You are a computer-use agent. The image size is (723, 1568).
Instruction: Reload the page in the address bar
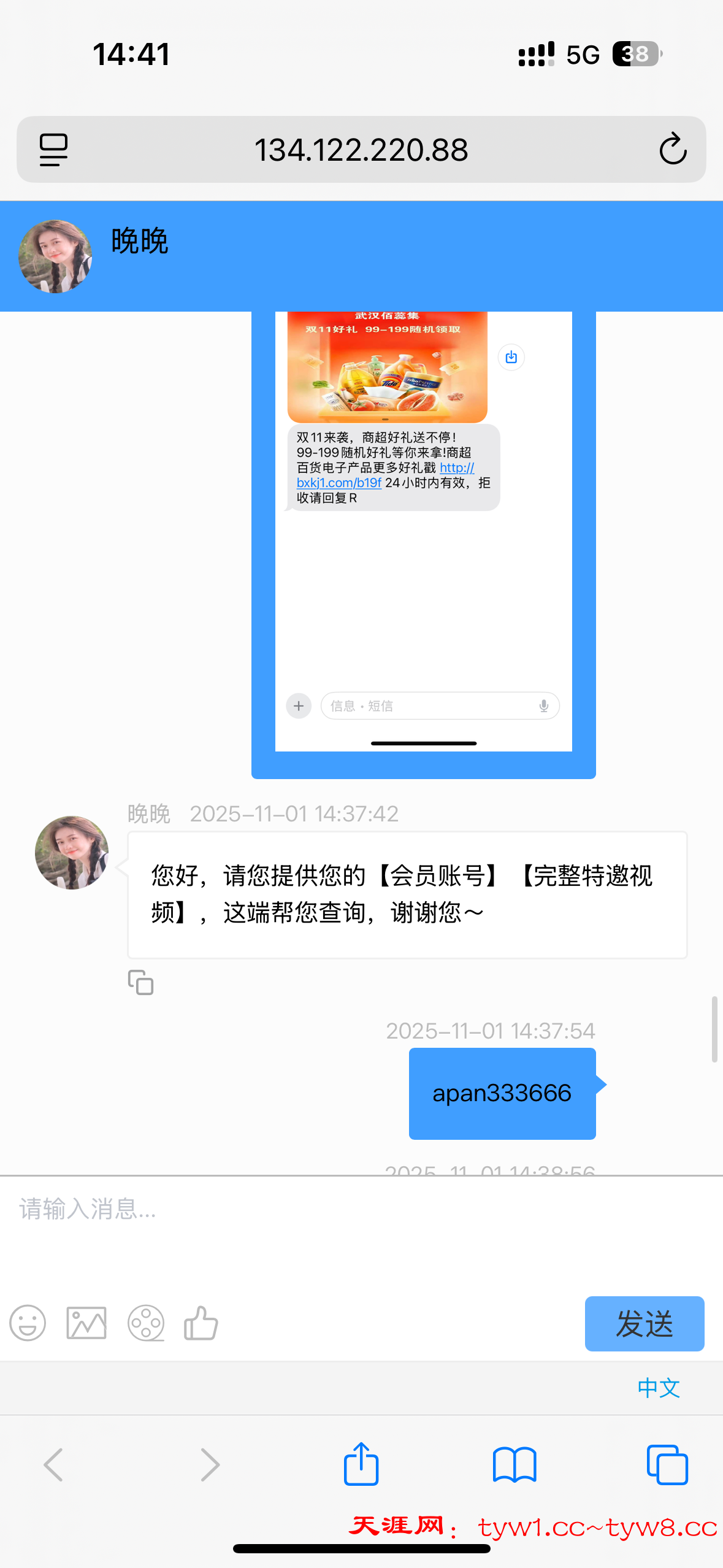pos(672,149)
